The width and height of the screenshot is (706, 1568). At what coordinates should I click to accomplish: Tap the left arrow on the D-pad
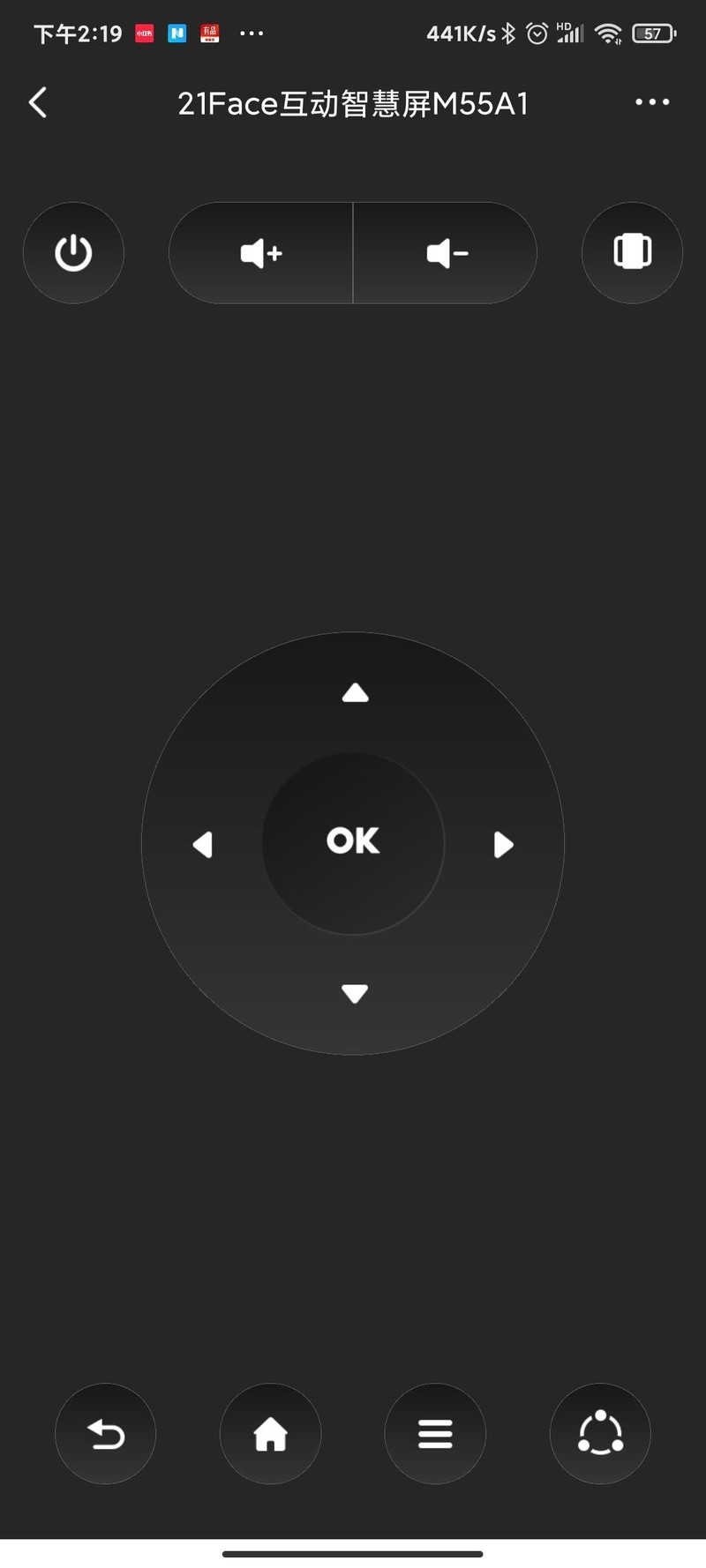(x=203, y=844)
